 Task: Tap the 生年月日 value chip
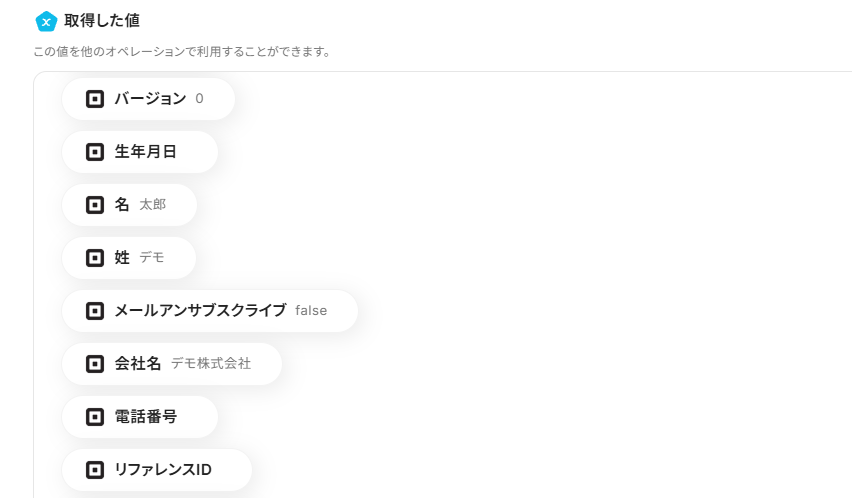point(139,152)
